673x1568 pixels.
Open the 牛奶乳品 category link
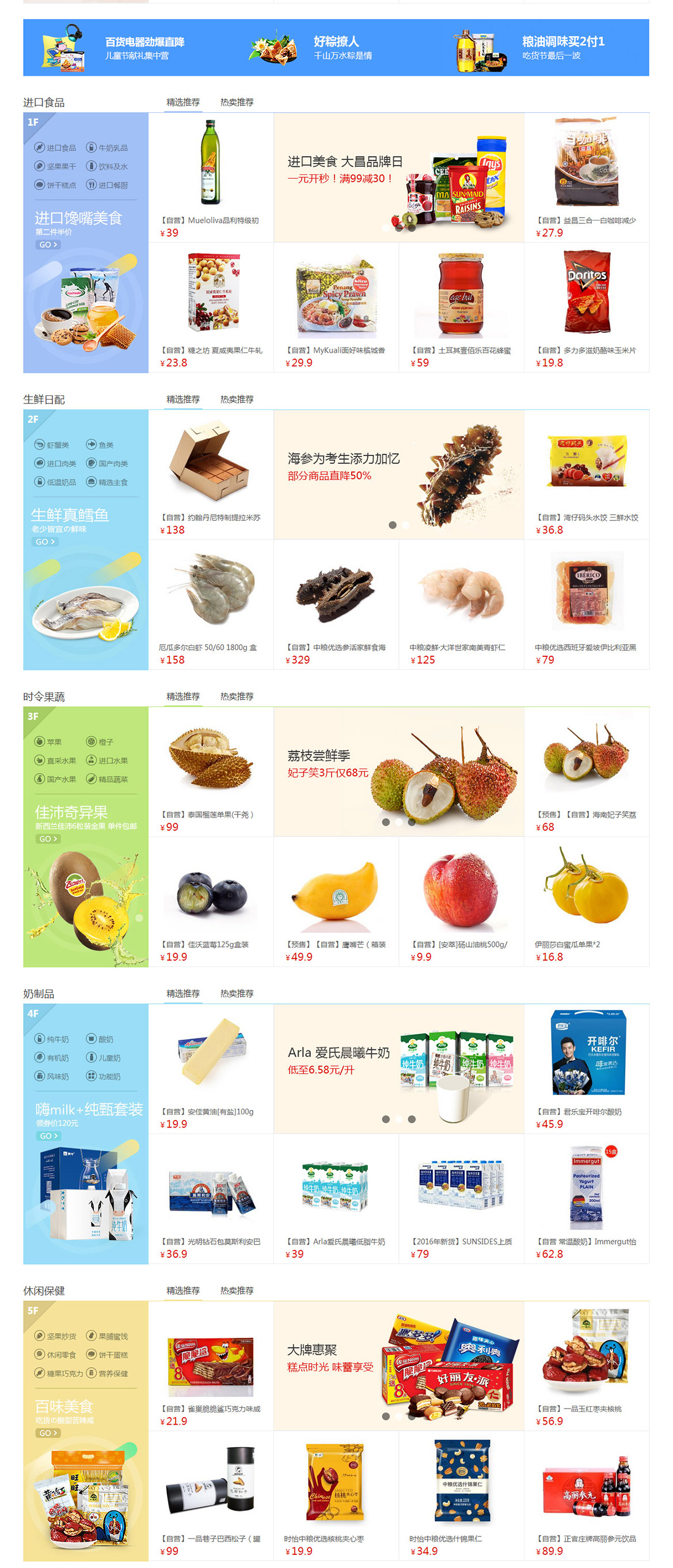pyautogui.click(x=107, y=148)
